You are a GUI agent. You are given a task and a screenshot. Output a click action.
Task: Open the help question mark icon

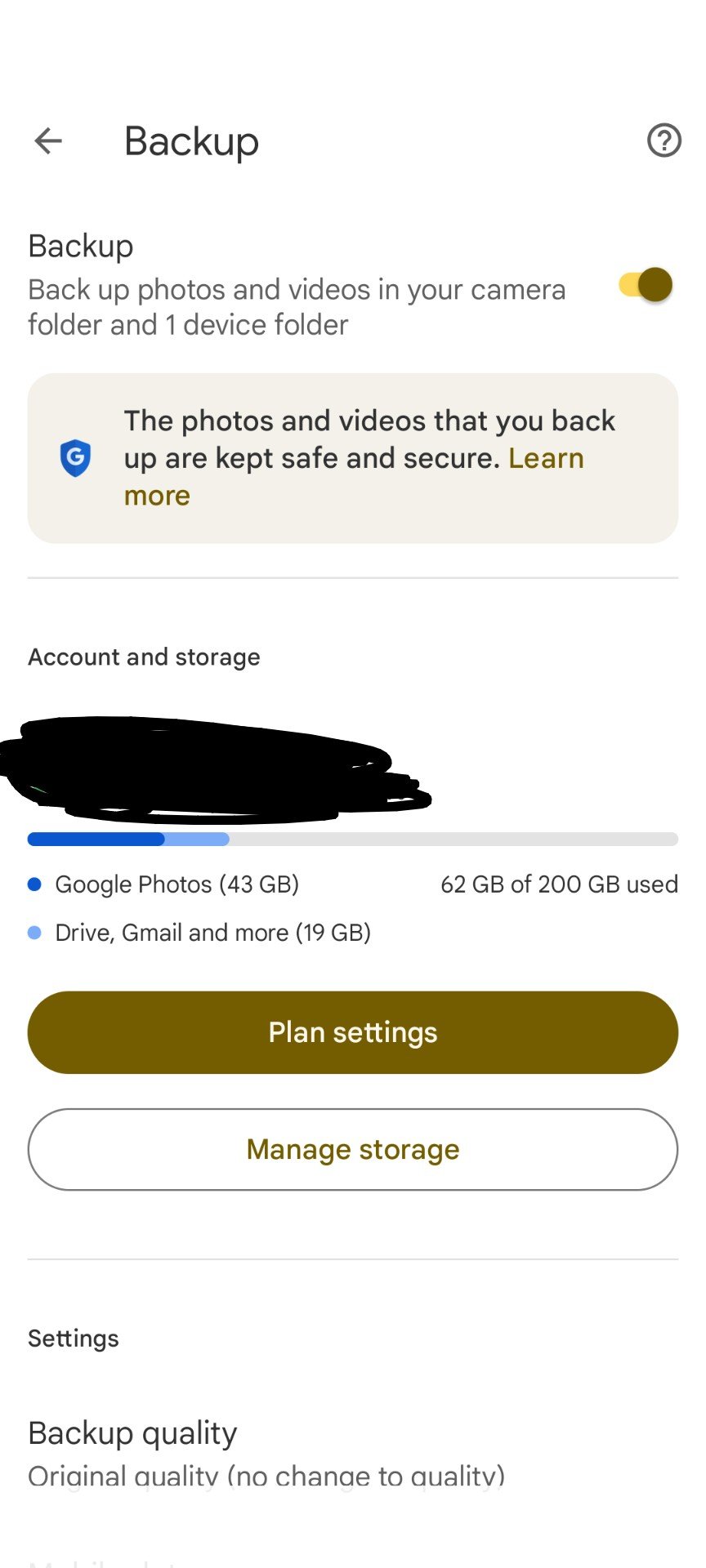coord(664,140)
